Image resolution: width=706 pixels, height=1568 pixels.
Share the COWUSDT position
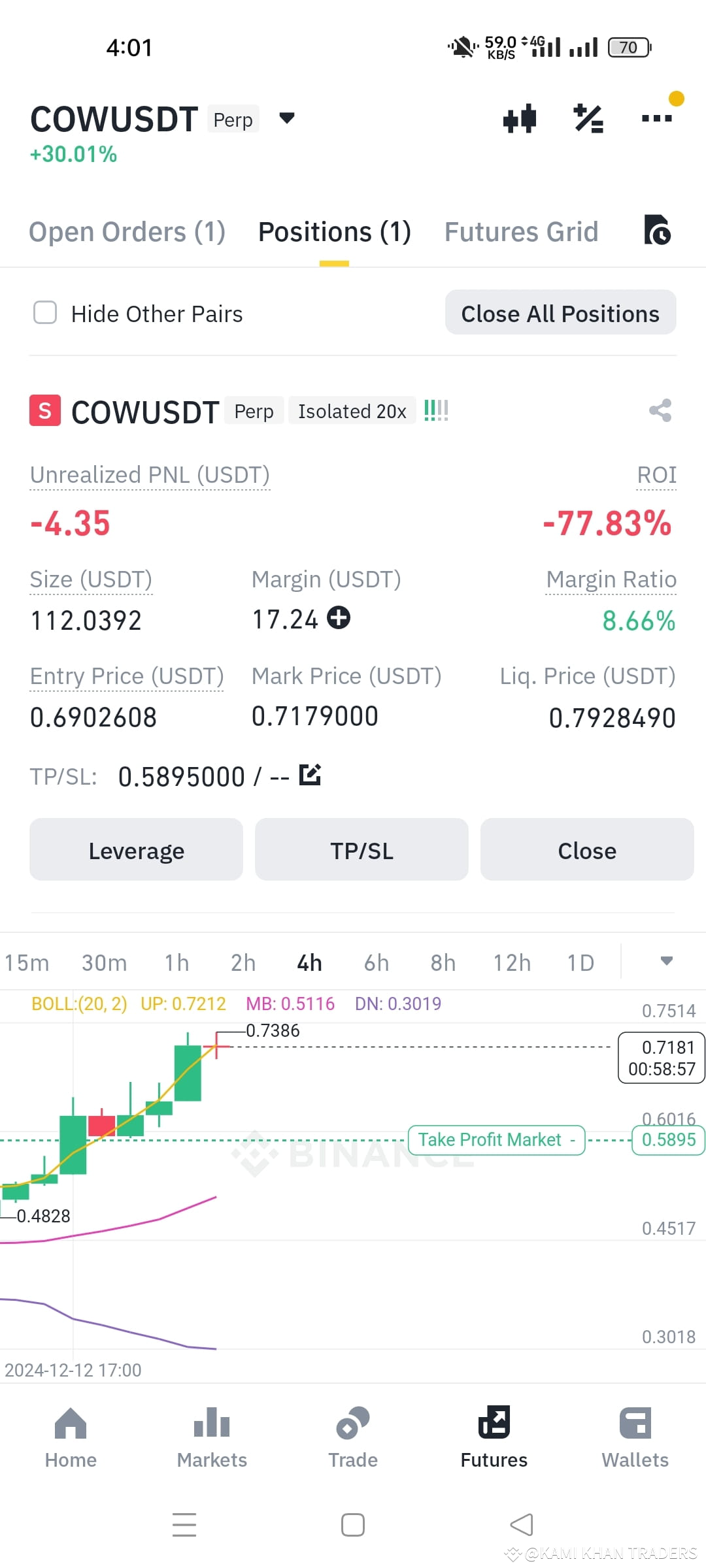pos(660,410)
